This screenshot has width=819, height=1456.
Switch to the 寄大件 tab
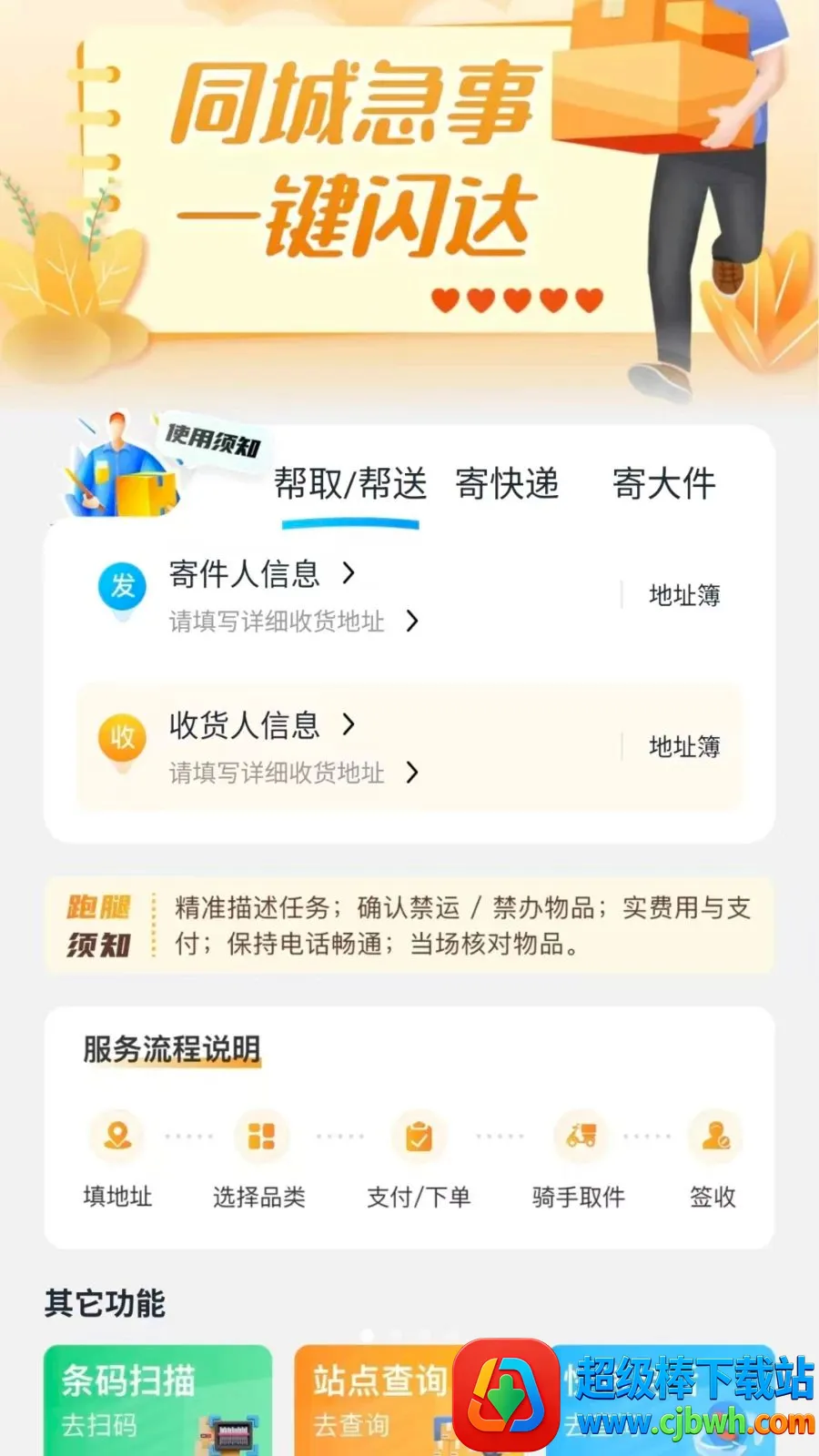663,483
